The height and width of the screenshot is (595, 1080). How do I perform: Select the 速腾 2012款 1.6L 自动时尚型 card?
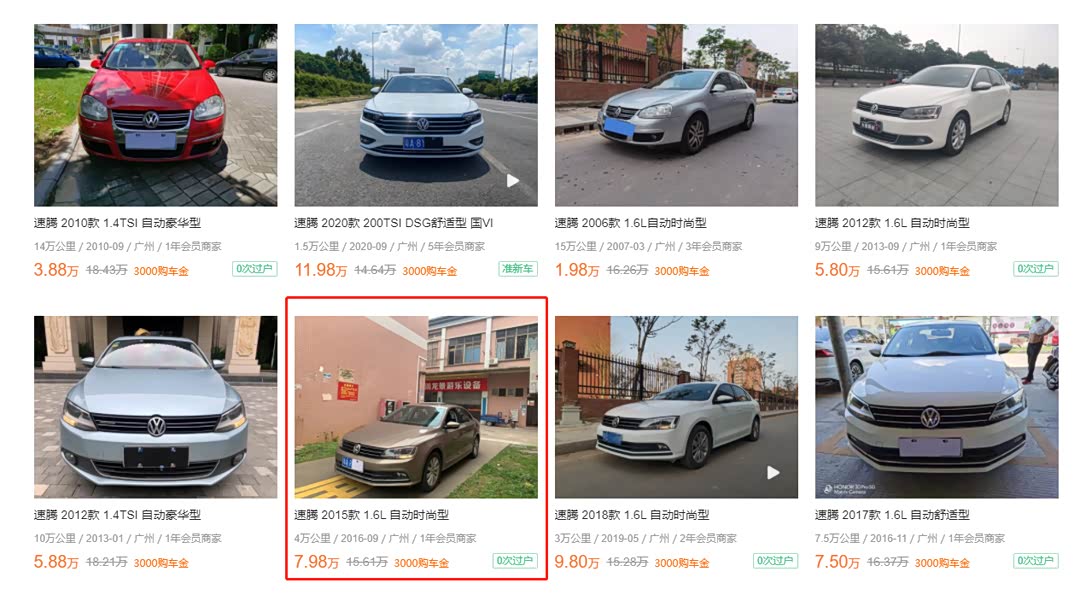tap(936, 115)
